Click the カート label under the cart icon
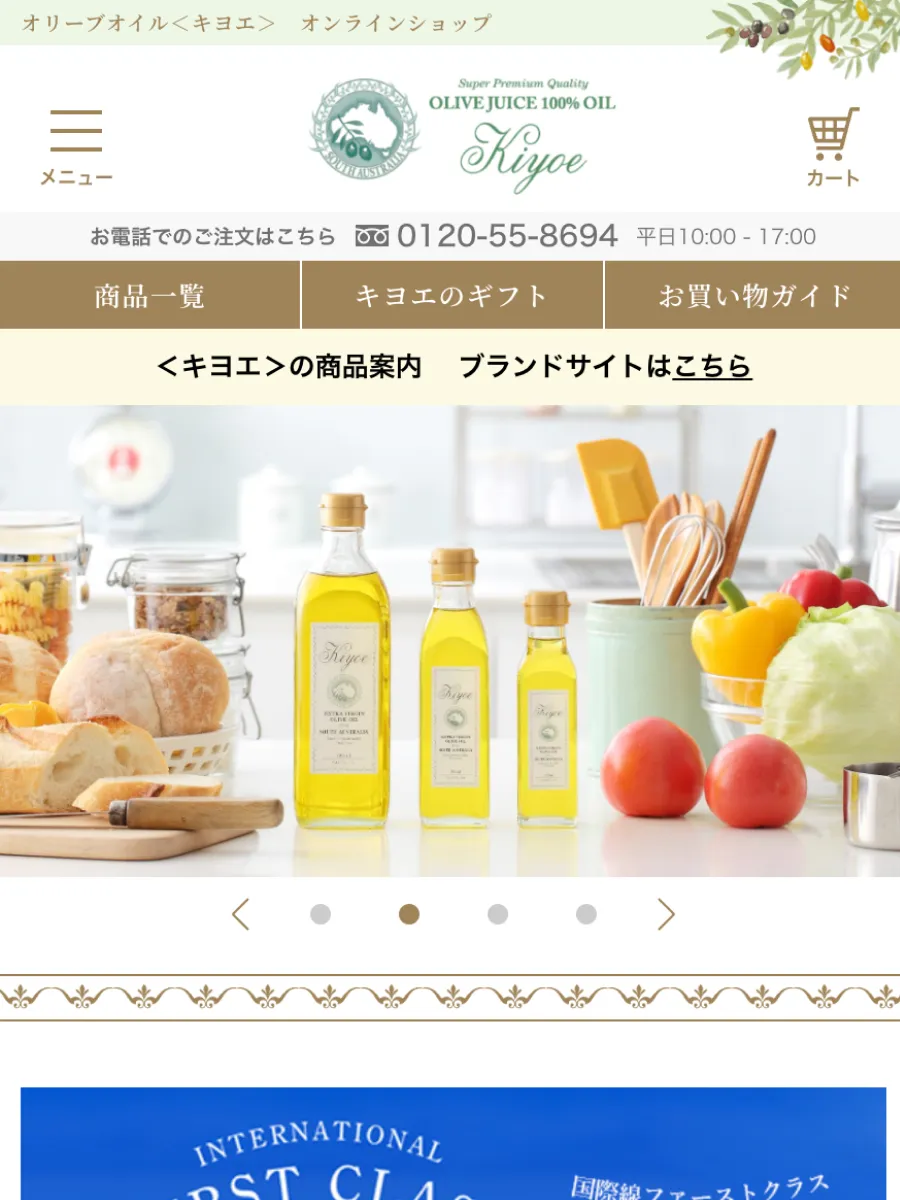Image resolution: width=900 pixels, height=1200 pixels. (x=832, y=177)
